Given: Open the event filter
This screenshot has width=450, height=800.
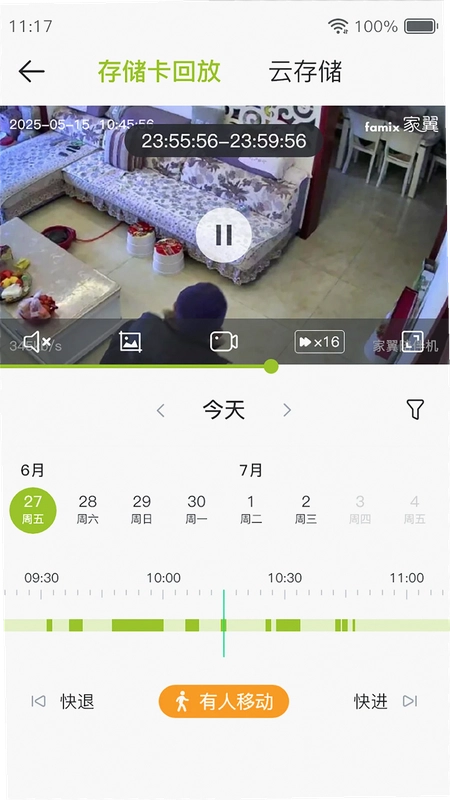Looking at the screenshot, I should 415,410.
